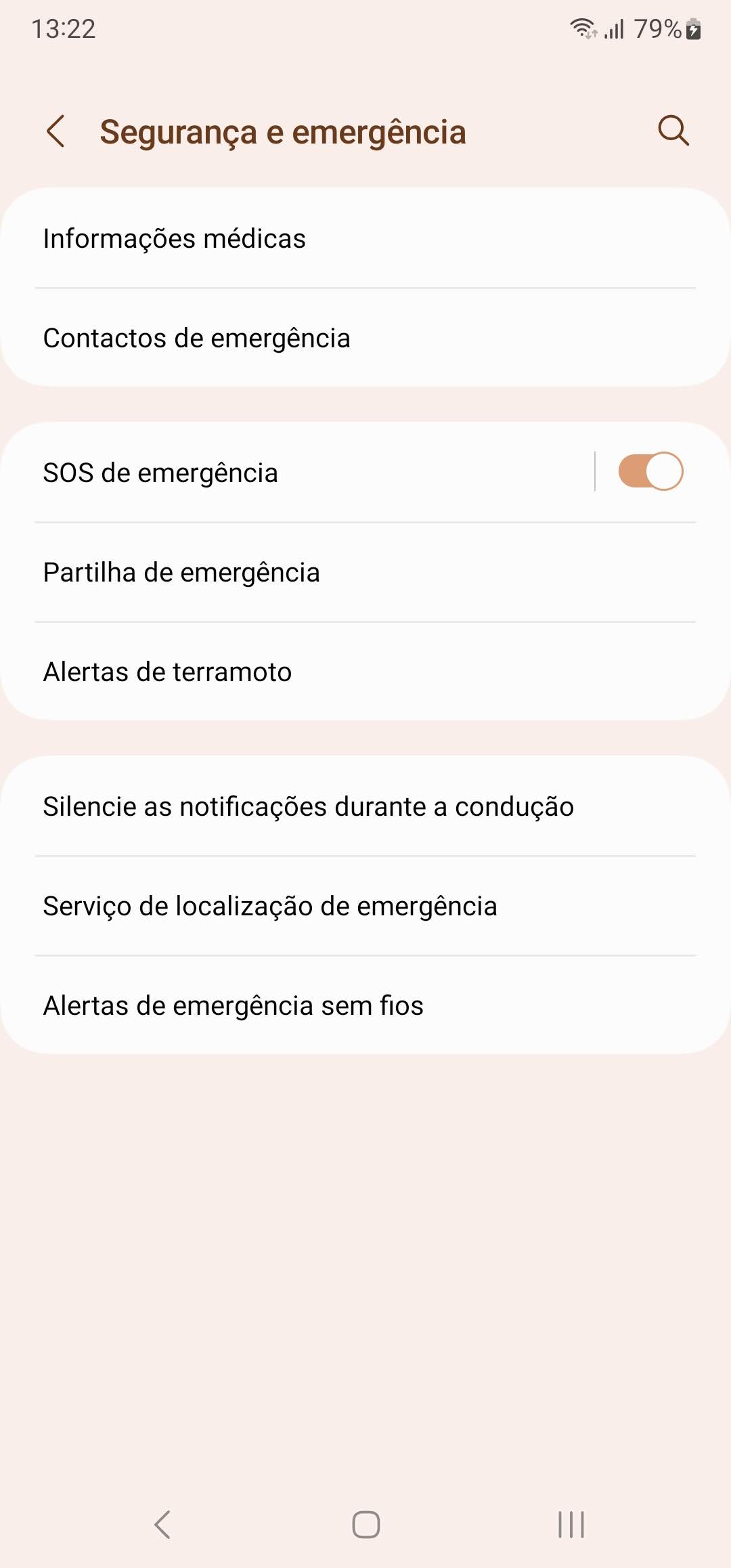Show recent apps from navigation bar
731x1568 pixels.
tap(571, 1525)
